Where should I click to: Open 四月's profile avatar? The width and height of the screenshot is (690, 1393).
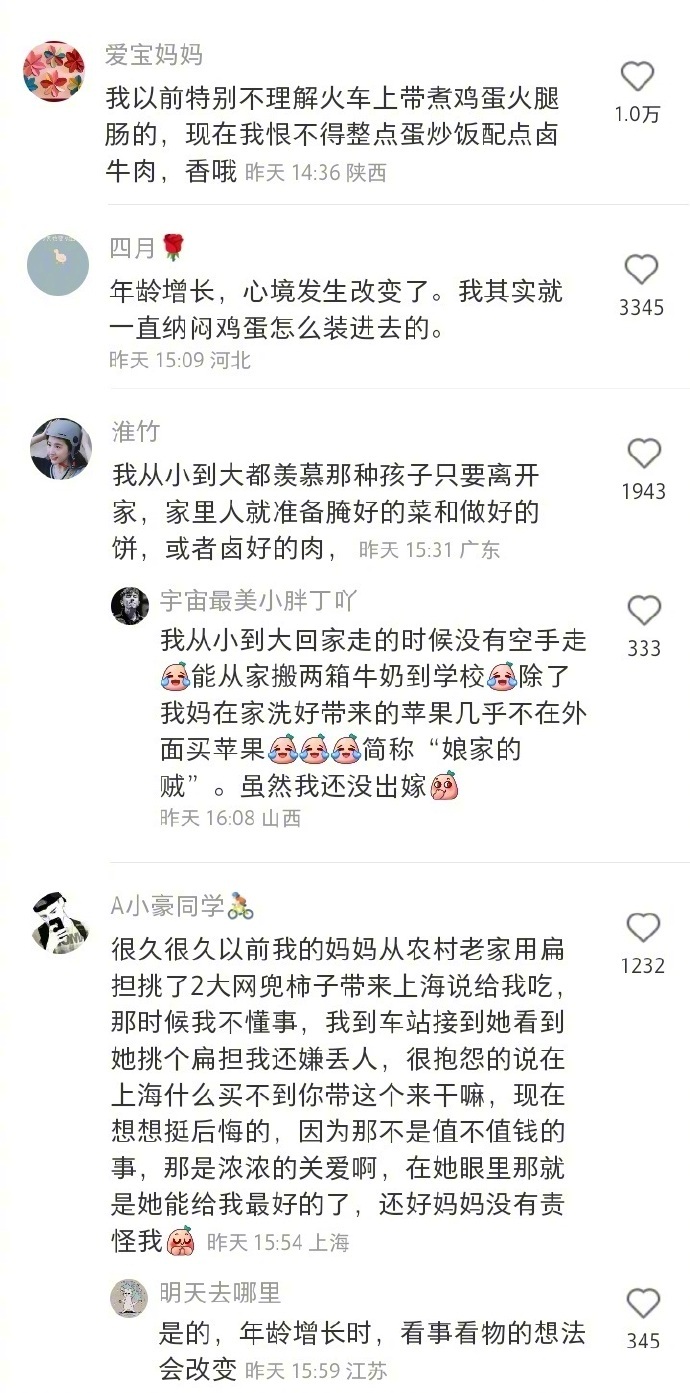(x=58, y=265)
